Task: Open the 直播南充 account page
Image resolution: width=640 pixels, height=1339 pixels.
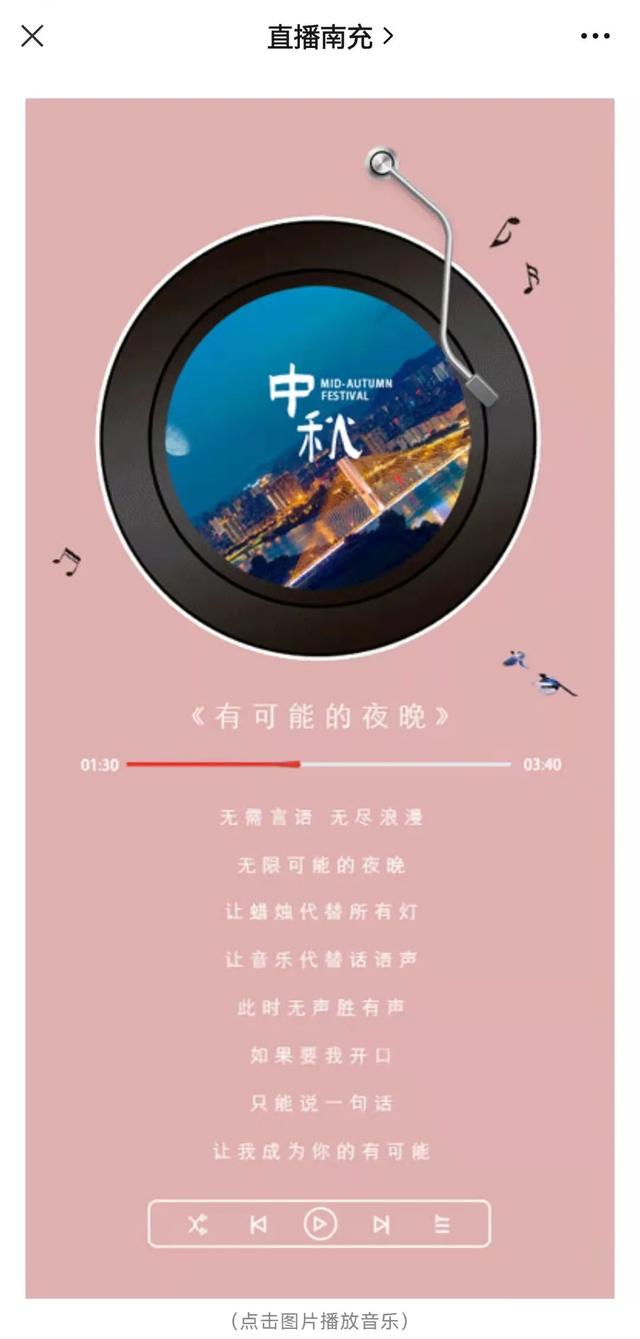Action: (329, 37)
